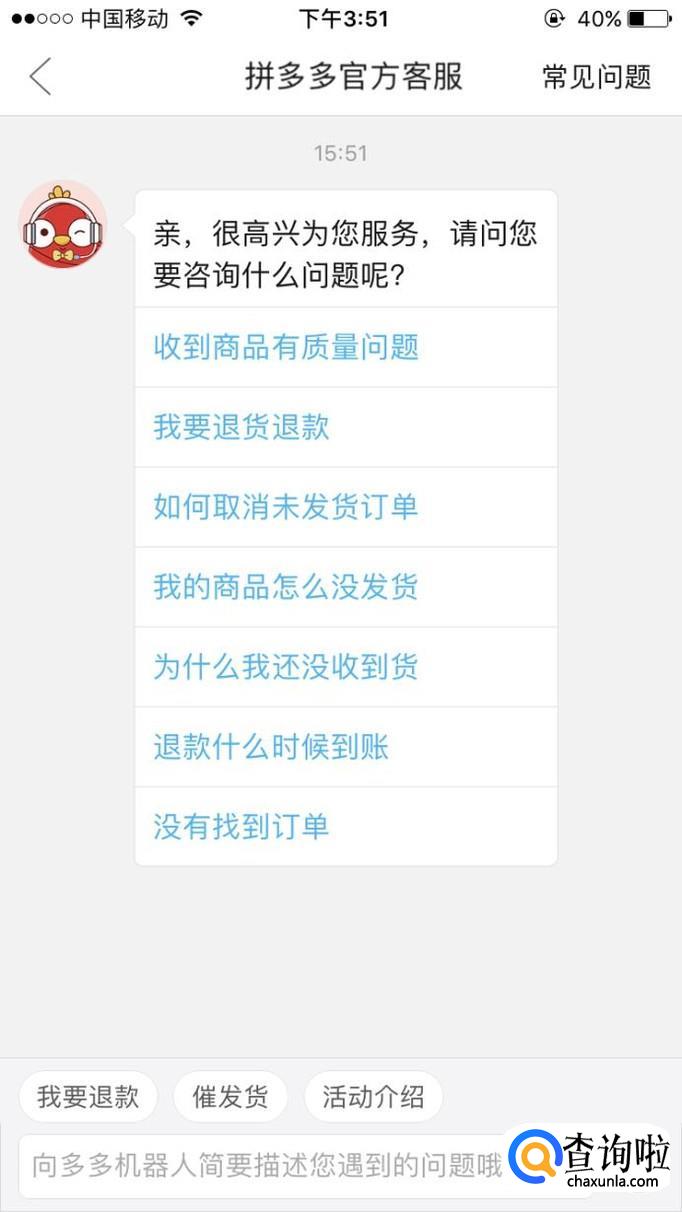Open 常见问题 in the top bar
This screenshot has width=682, height=1212.
[596, 77]
